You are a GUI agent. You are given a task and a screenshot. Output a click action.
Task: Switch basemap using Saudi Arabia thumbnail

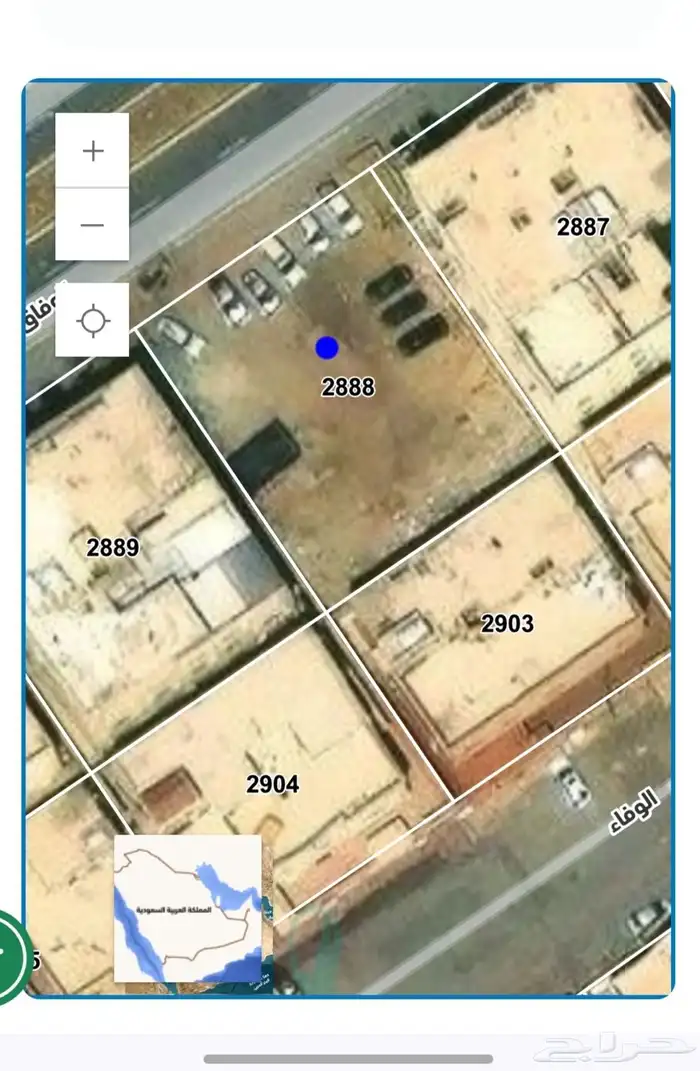pyautogui.click(x=188, y=909)
